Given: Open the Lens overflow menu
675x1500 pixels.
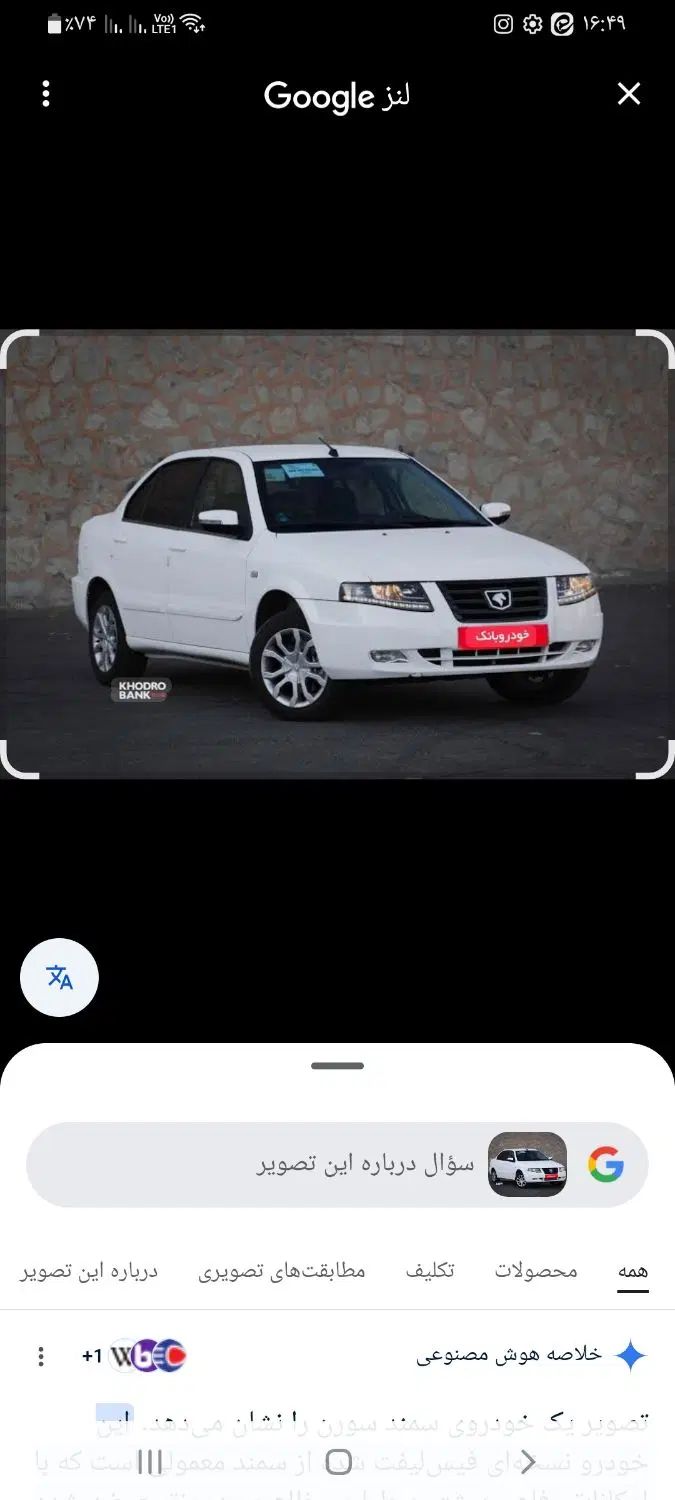Looking at the screenshot, I should 46,94.
